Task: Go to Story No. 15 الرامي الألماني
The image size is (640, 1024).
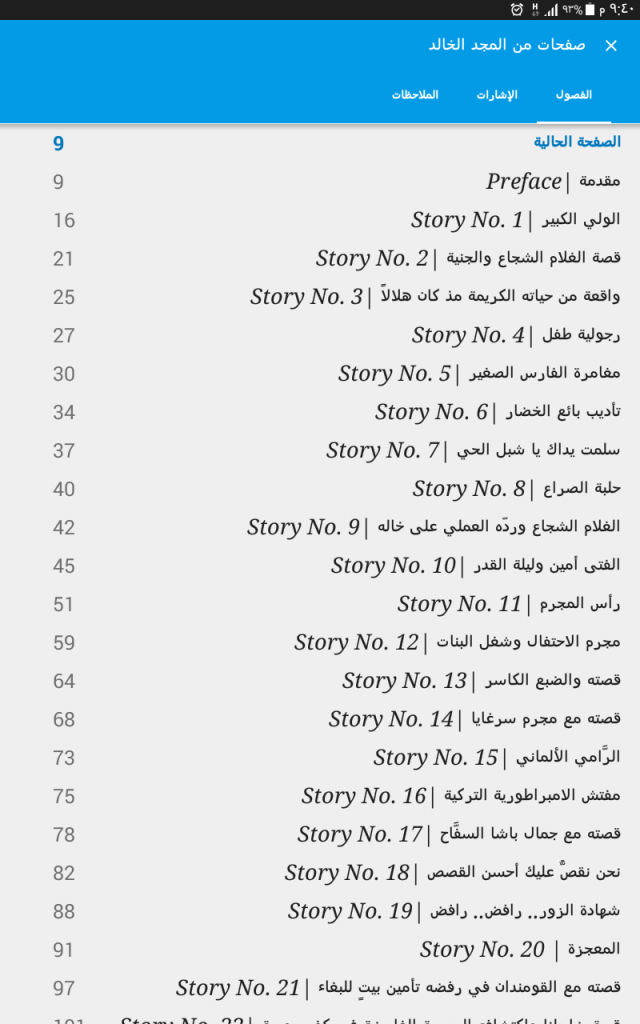Action: [x=320, y=758]
